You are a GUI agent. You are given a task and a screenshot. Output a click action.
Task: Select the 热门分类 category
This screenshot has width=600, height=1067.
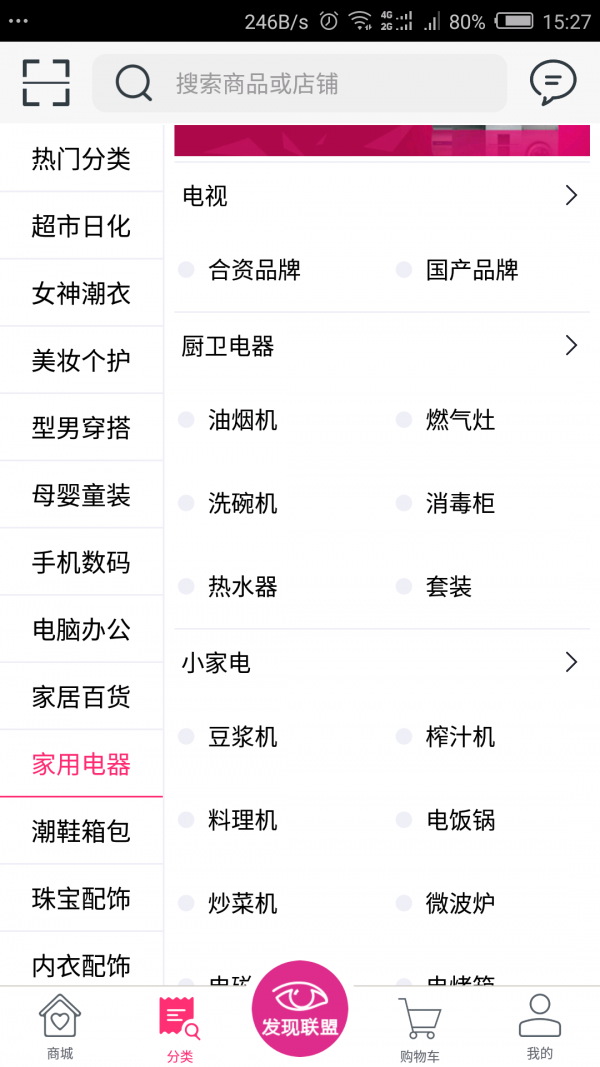point(81,159)
